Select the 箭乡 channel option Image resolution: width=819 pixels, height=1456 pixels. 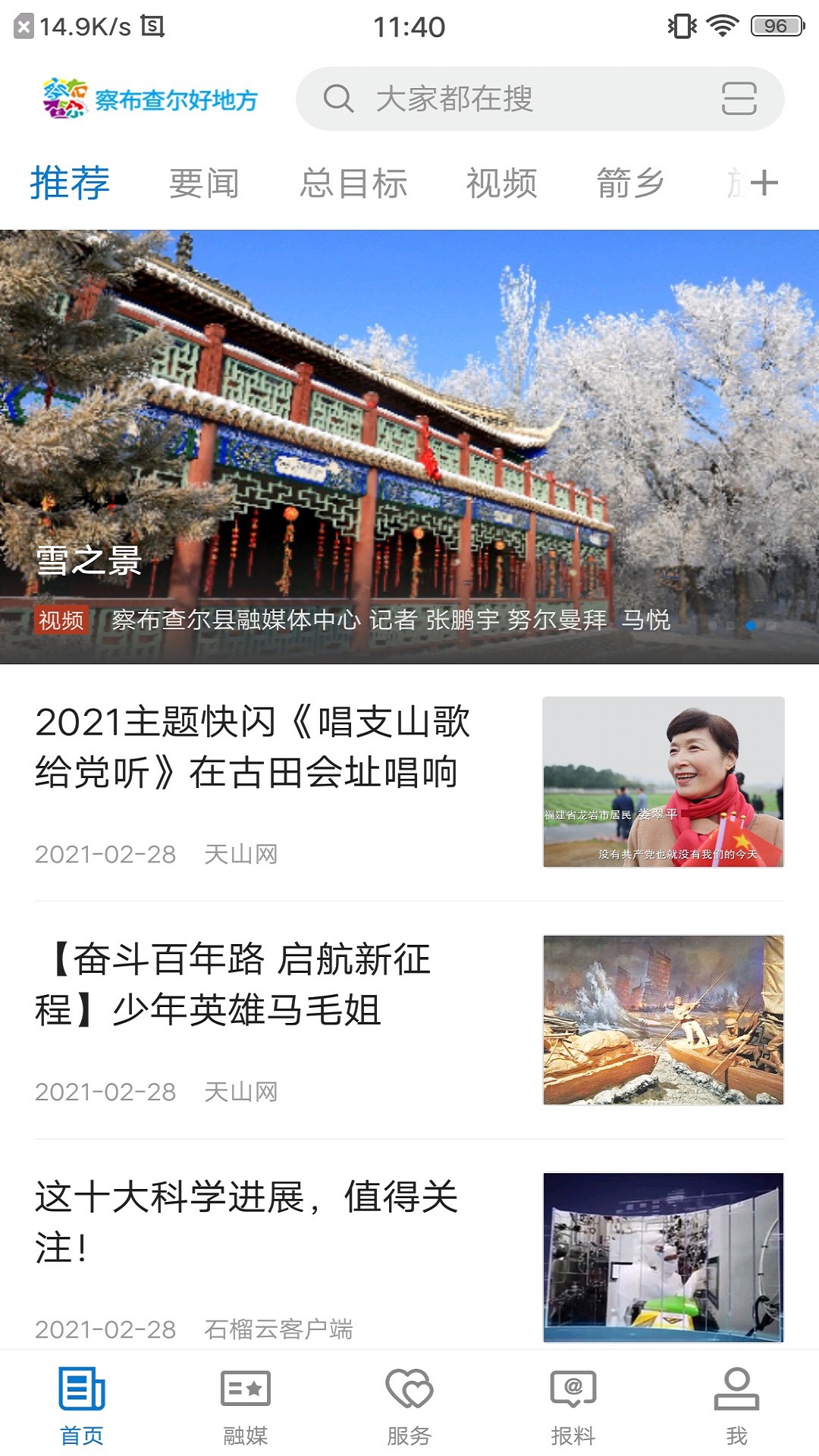click(x=629, y=182)
